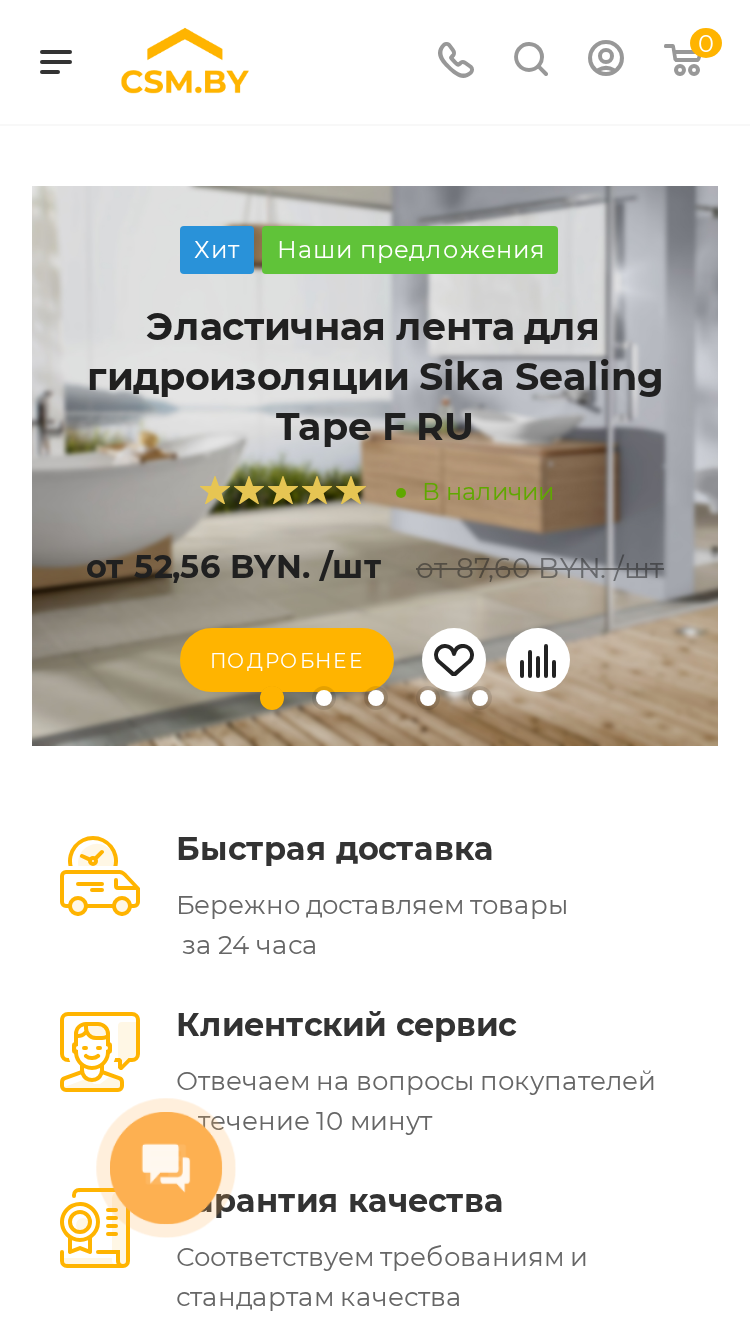Screen dimensions: 750x1334
Task: Open the floating chat button
Action: (166, 1168)
